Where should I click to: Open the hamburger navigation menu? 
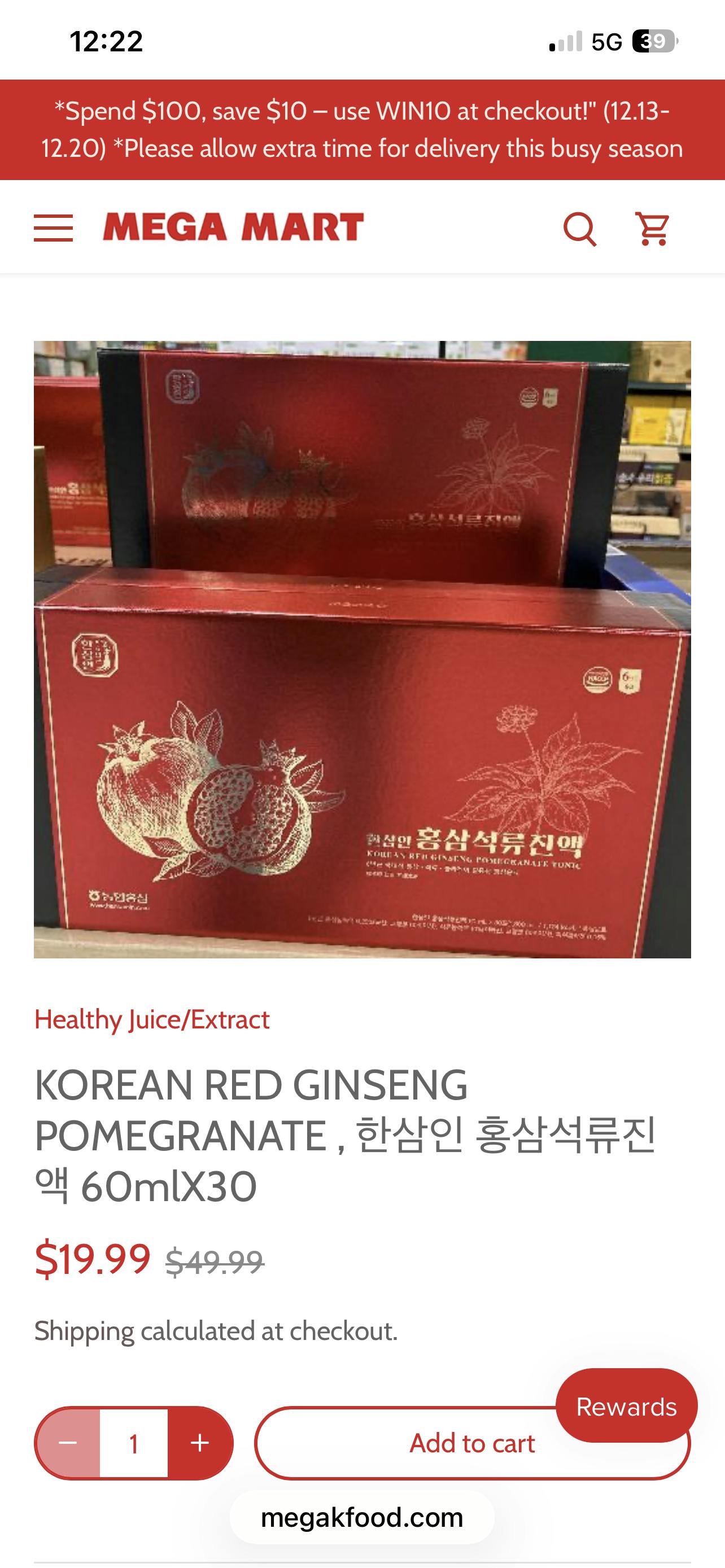(x=53, y=228)
